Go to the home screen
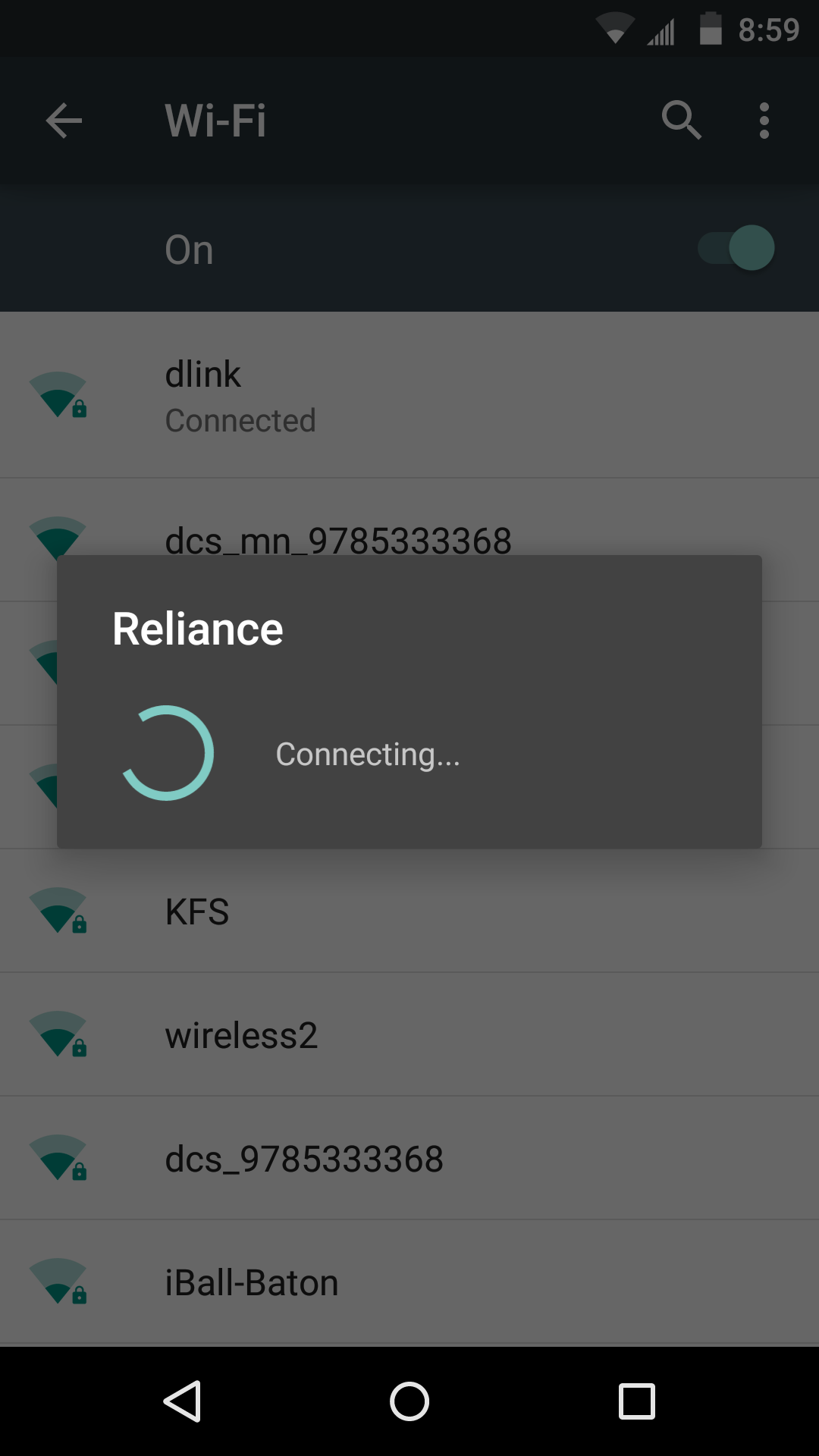 (409, 1401)
